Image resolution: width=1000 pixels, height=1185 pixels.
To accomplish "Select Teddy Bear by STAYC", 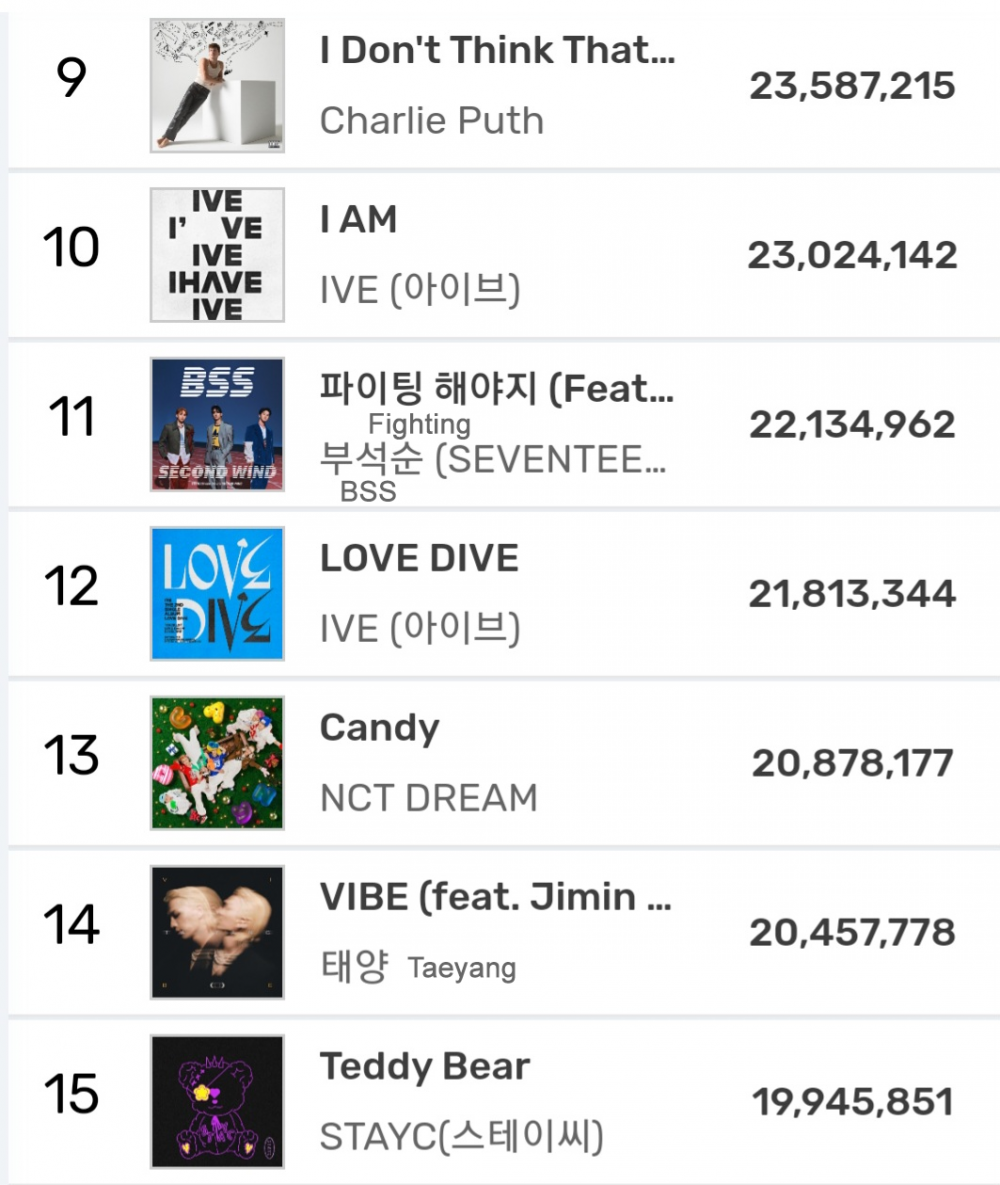I will (x=424, y=1067).
